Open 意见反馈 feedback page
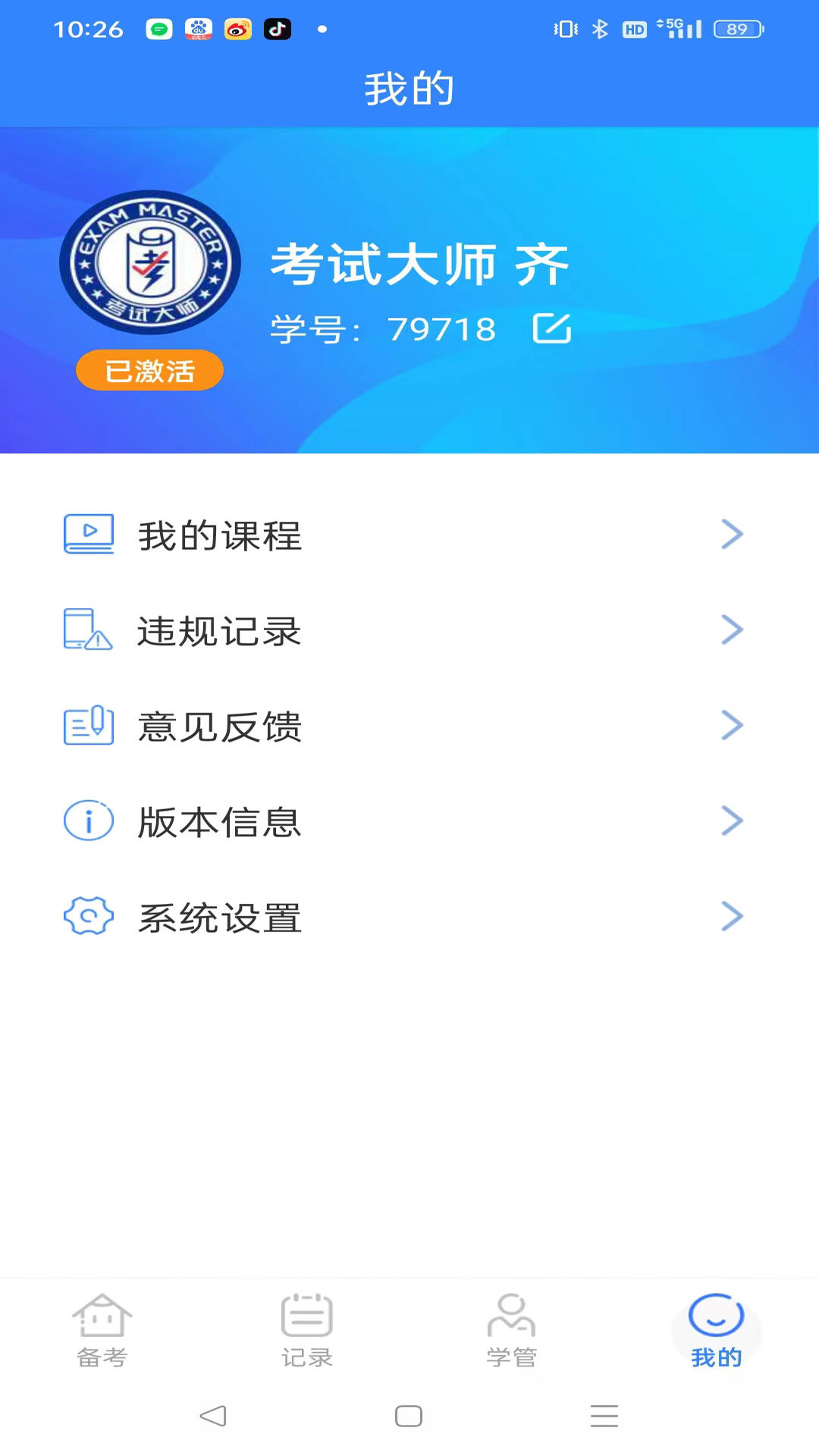819x1456 pixels. point(219,726)
